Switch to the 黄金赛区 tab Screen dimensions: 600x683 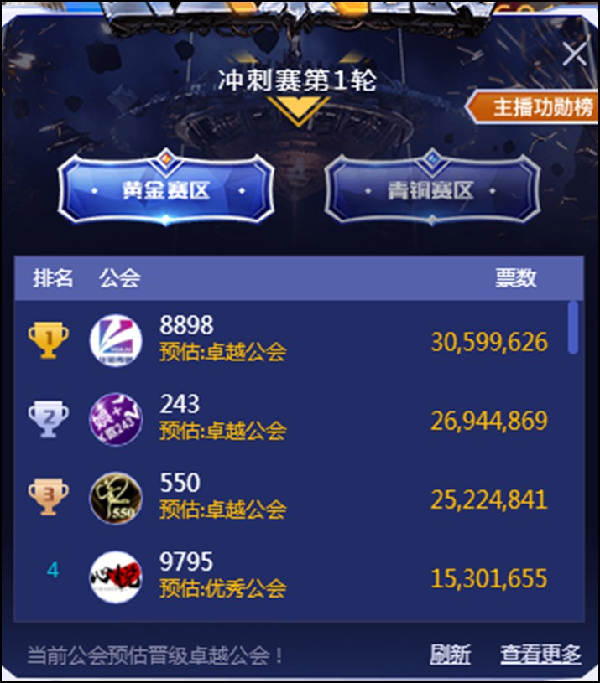tap(166, 189)
